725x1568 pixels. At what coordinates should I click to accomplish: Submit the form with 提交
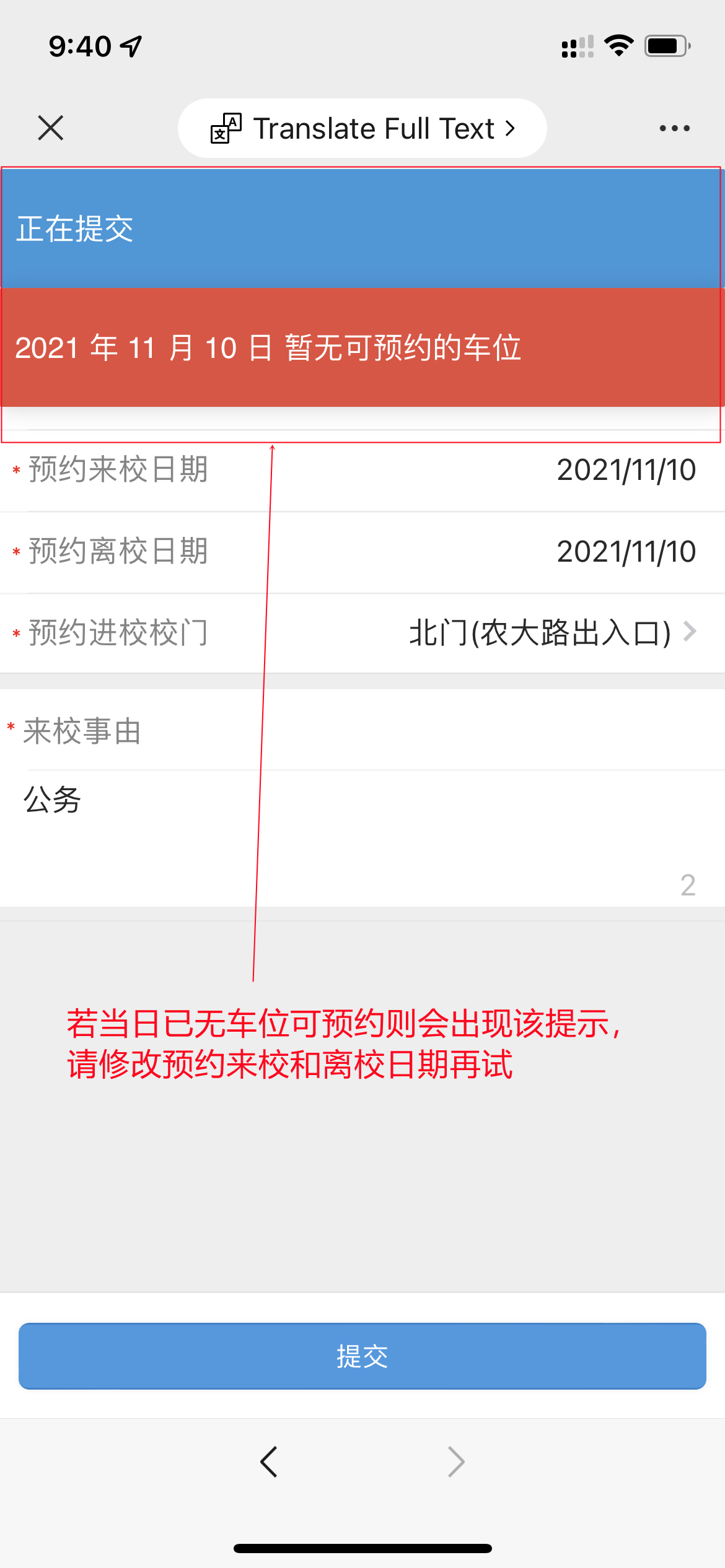pyautogui.click(x=362, y=1356)
